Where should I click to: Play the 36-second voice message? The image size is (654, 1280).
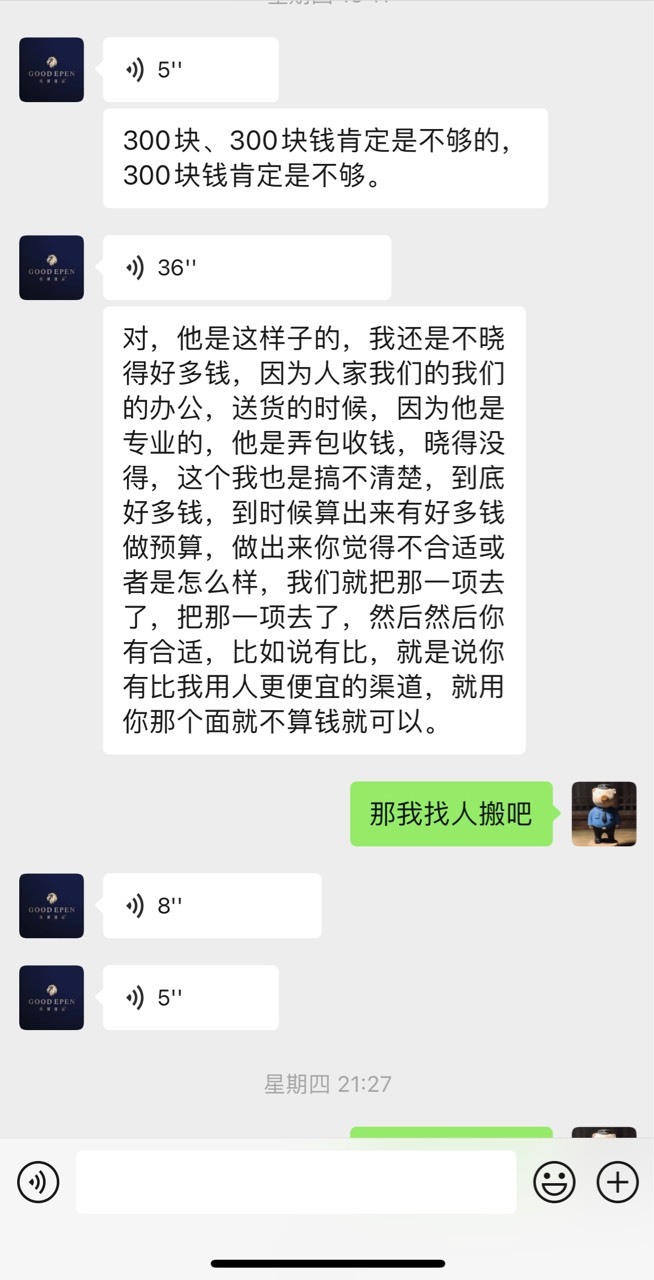pyautogui.click(x=247, y=268)
